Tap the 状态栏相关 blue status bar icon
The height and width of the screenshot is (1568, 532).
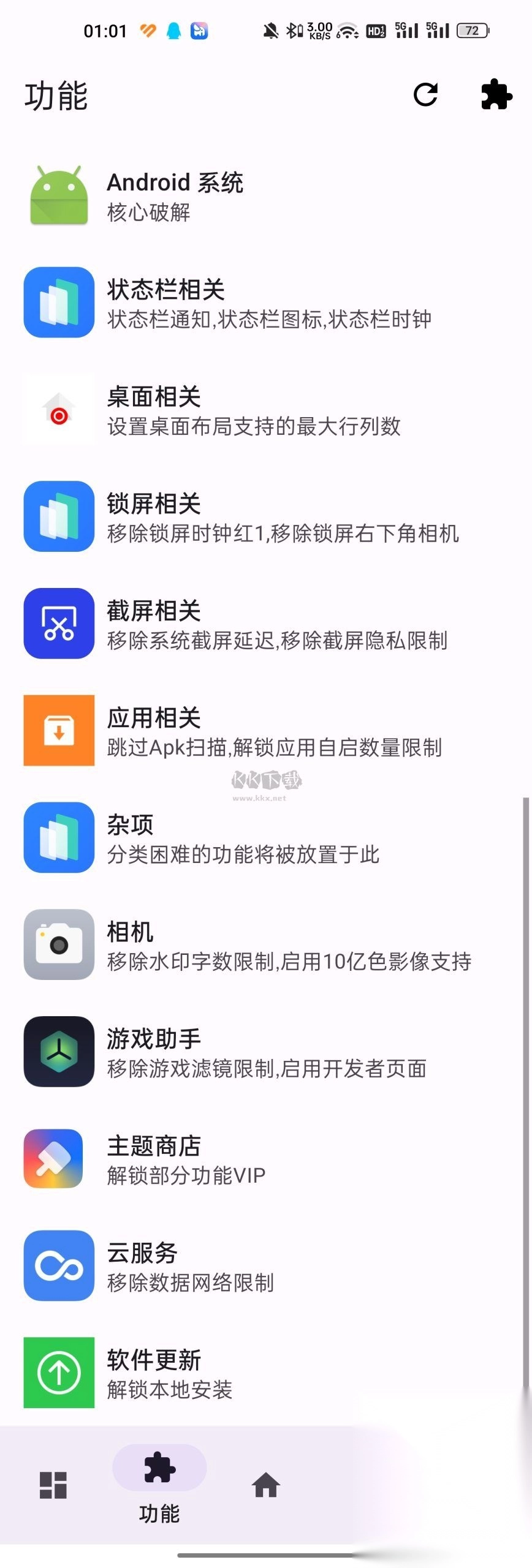[x=58, y=303]
